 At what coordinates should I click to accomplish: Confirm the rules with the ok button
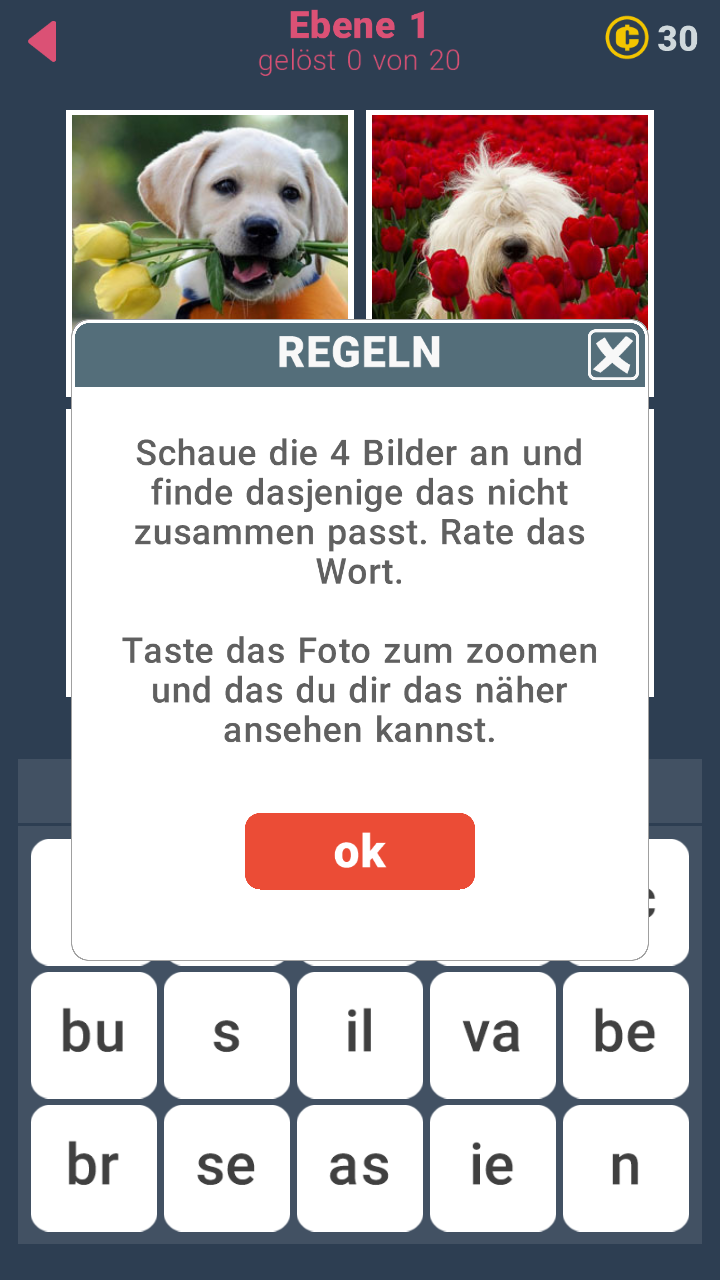(359, 851)
